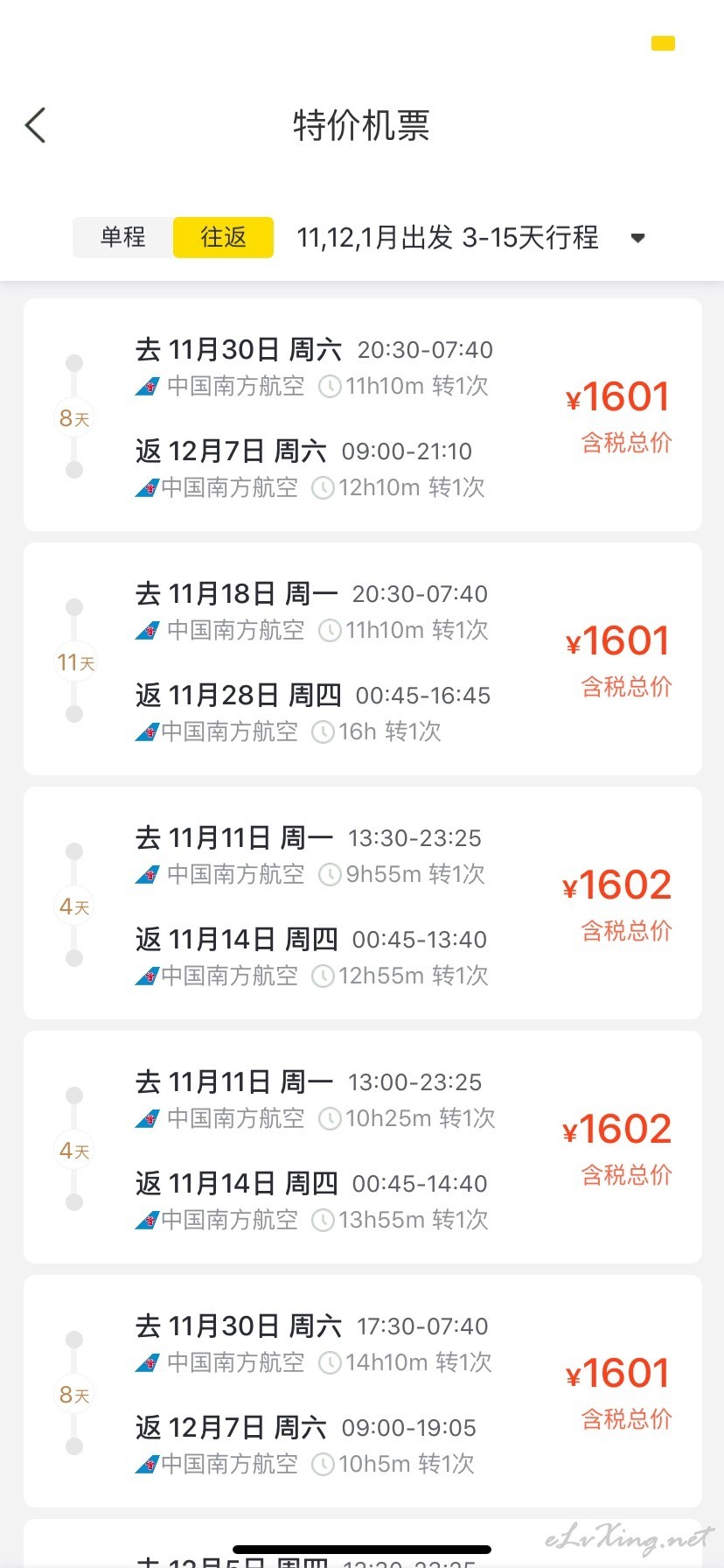
Task: Expand the 11,12,1月出发 3-15天行程 dropdown
Action: pos(470,237)
